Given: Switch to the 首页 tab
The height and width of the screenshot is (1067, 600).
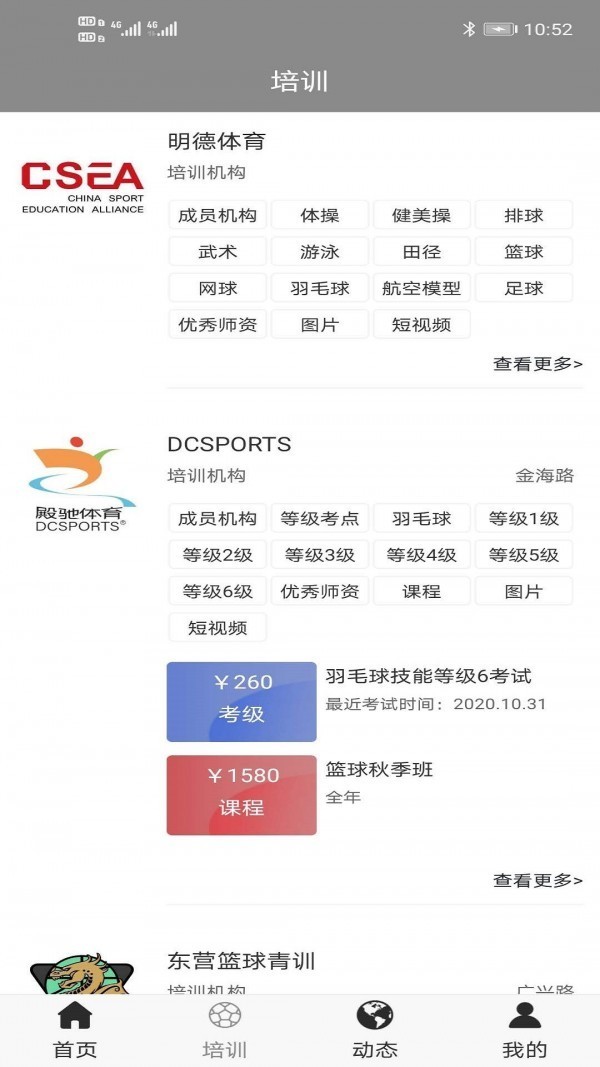Looking at the screenshot, I should (75, 1030).
